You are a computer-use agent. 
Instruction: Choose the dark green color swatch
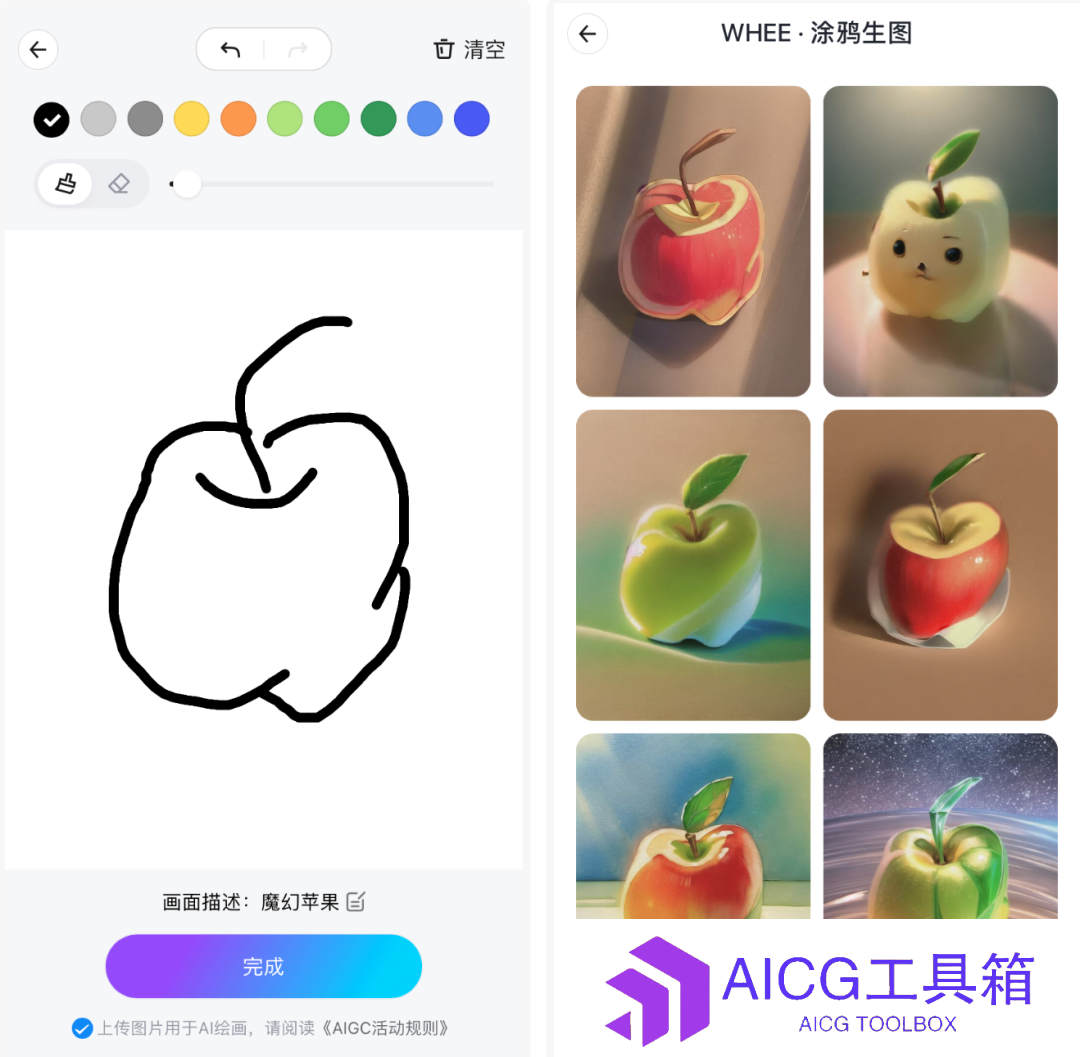pos(378,119)
